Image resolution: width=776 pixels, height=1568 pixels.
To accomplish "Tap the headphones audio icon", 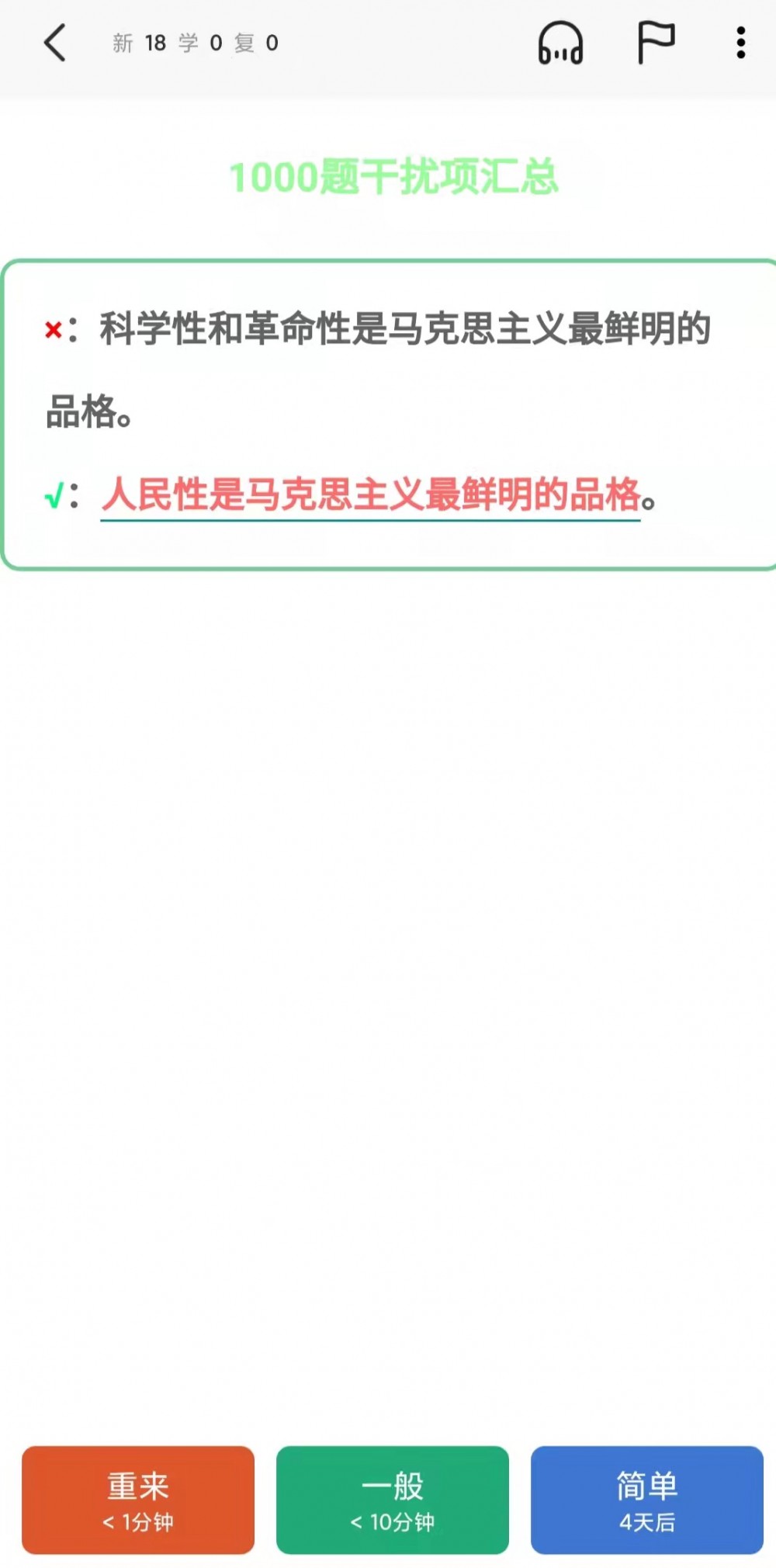I will 560,43.
